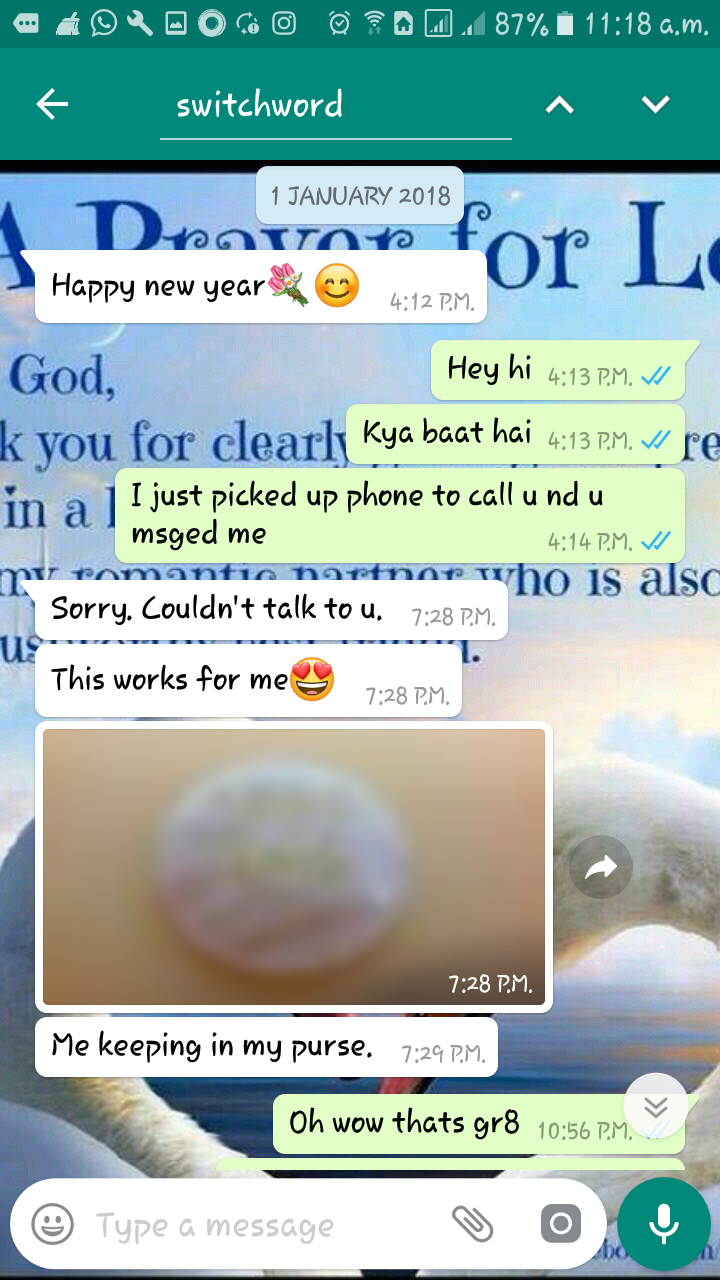Open the blurred image sent at 7:28 P.M.
Screen dimensions: 720x1280
click(294, 866)
